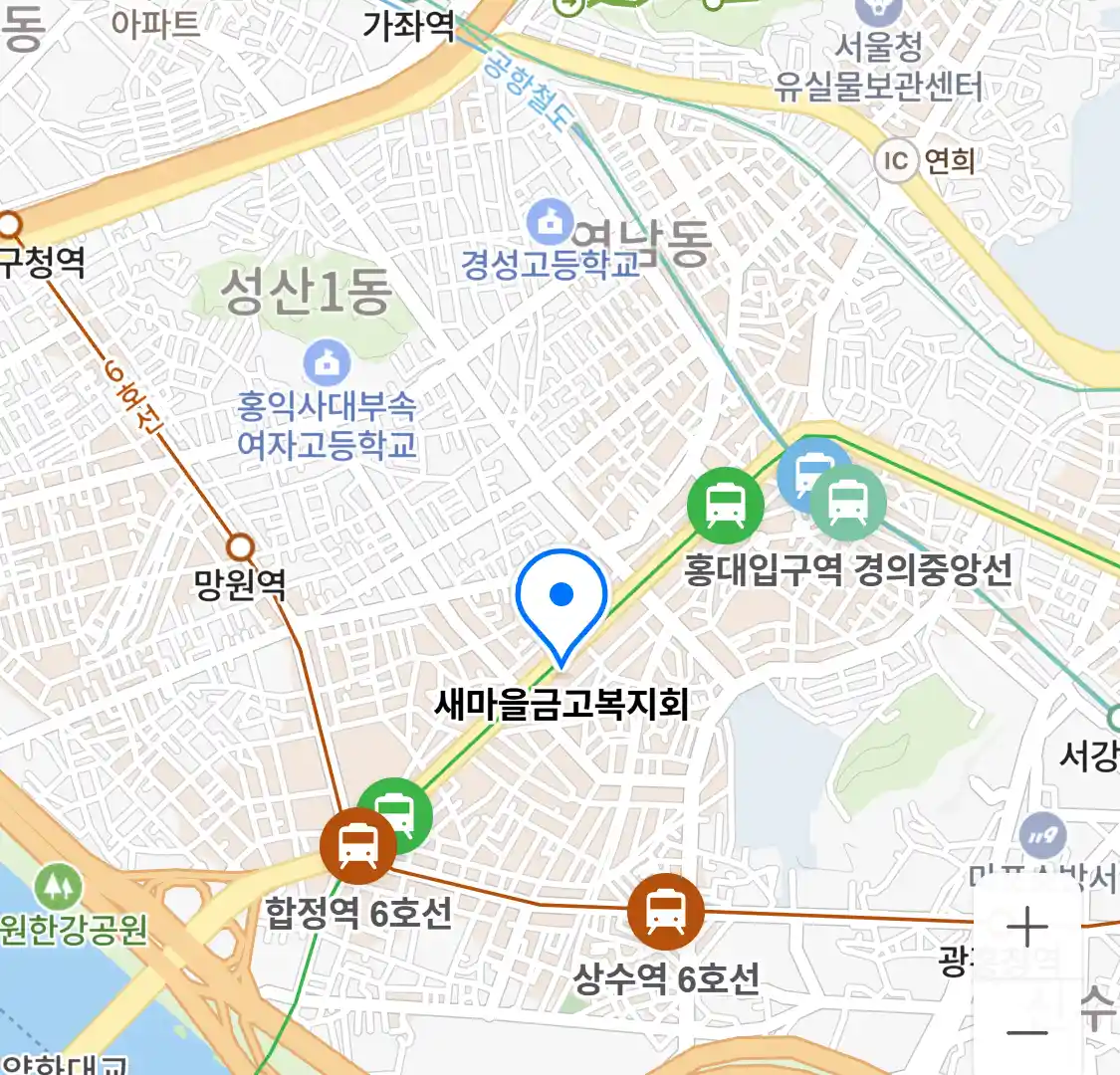Open the 상수역 6호선 station marker
Screen dimensions: 1120x1075
click(665, 911)
